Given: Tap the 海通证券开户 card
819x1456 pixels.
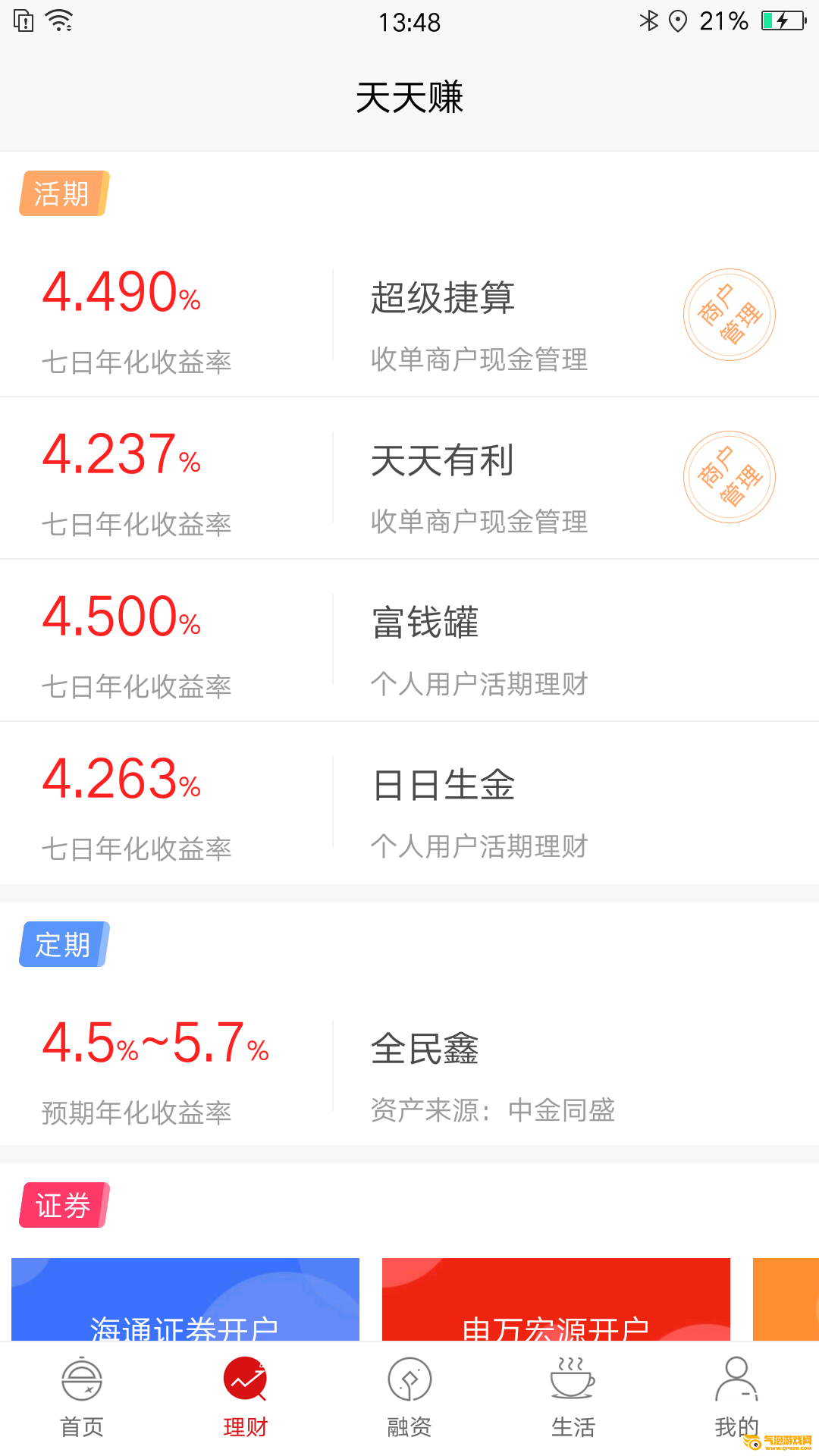Looking at the screenshot, I should pyautogui.click(x=185, y=1300).
